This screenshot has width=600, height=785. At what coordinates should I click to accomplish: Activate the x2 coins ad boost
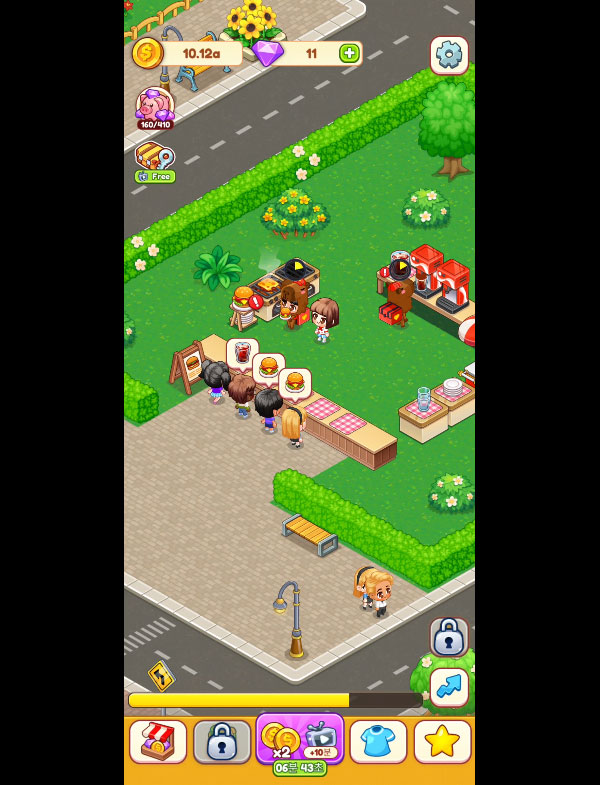300,741
